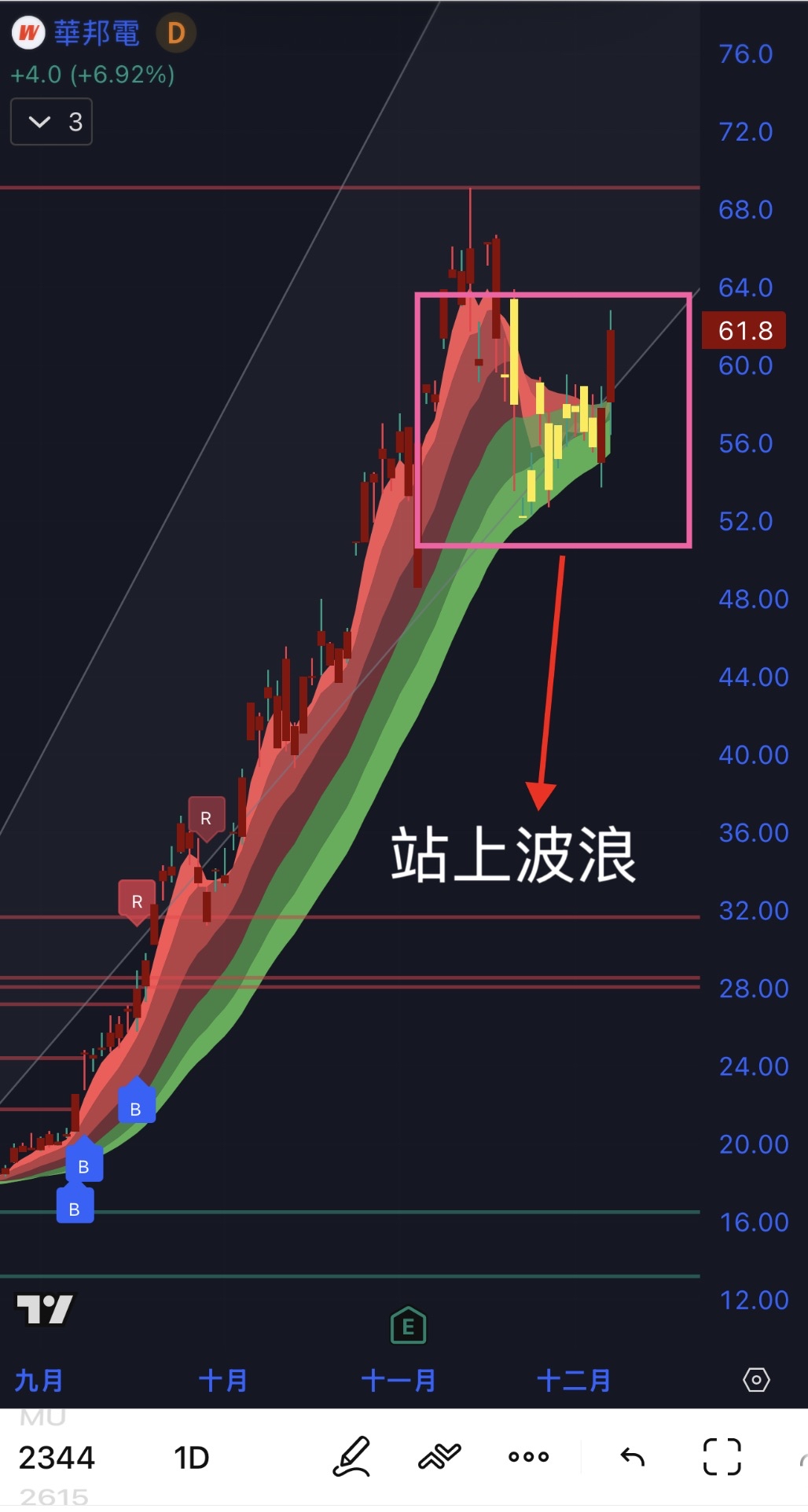Undo the last chart action
This screenshot has height=1512, width=808.
pyautogui.click(x=633, y=1458)
